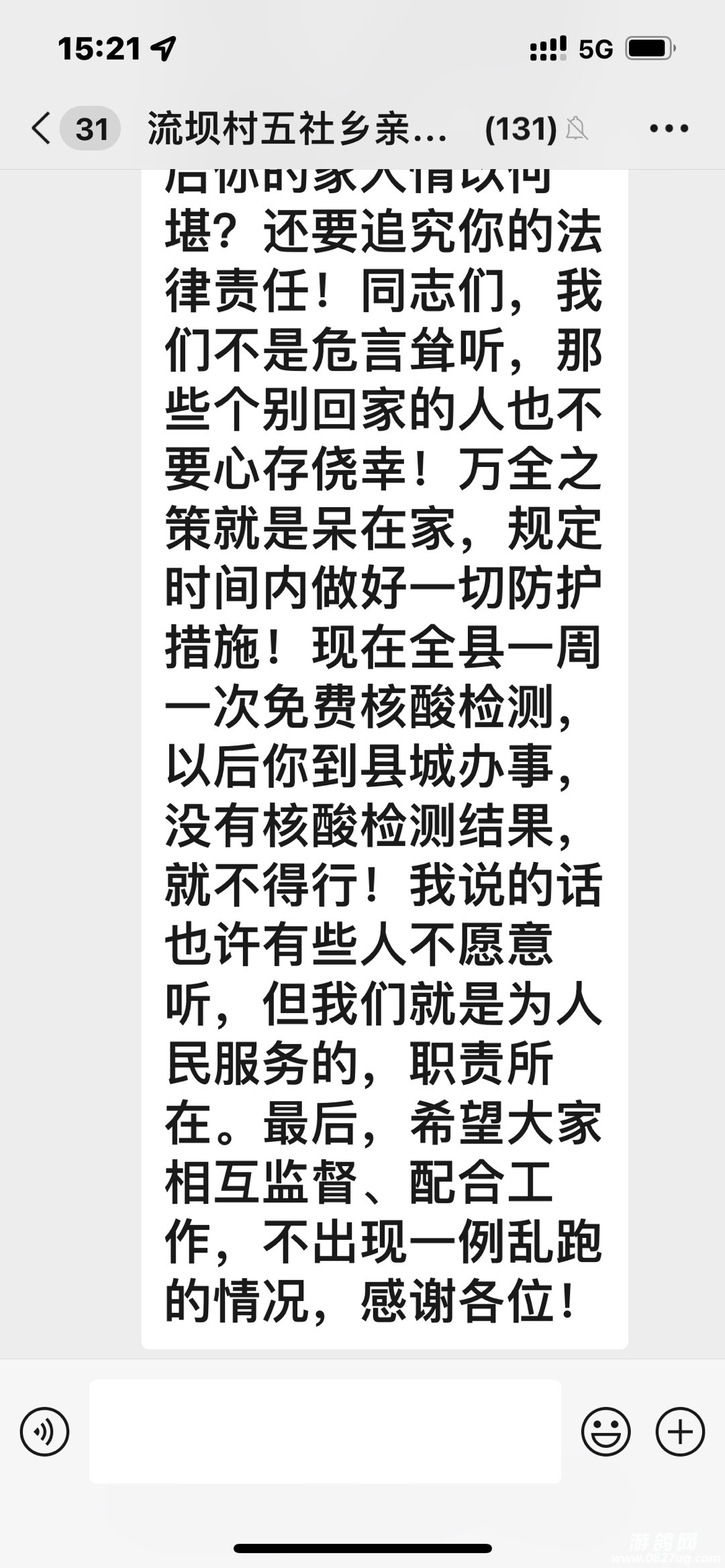Tap the message text field
This screenshot has width=725, height=1568.
pos(325,1431)
